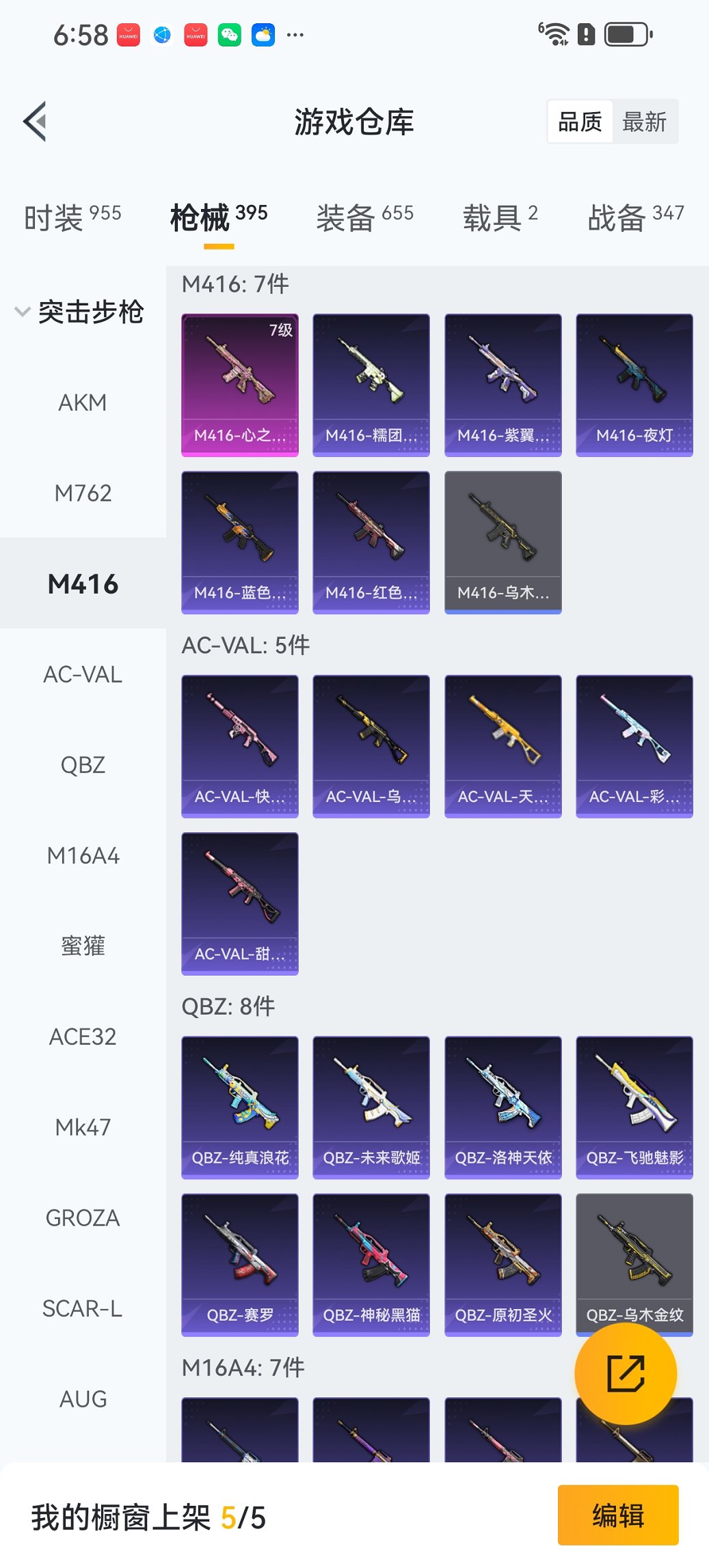Open the M416-夜灯 skin card
The width and height of the screenshot is (709, 1568).
pos(634,385)
